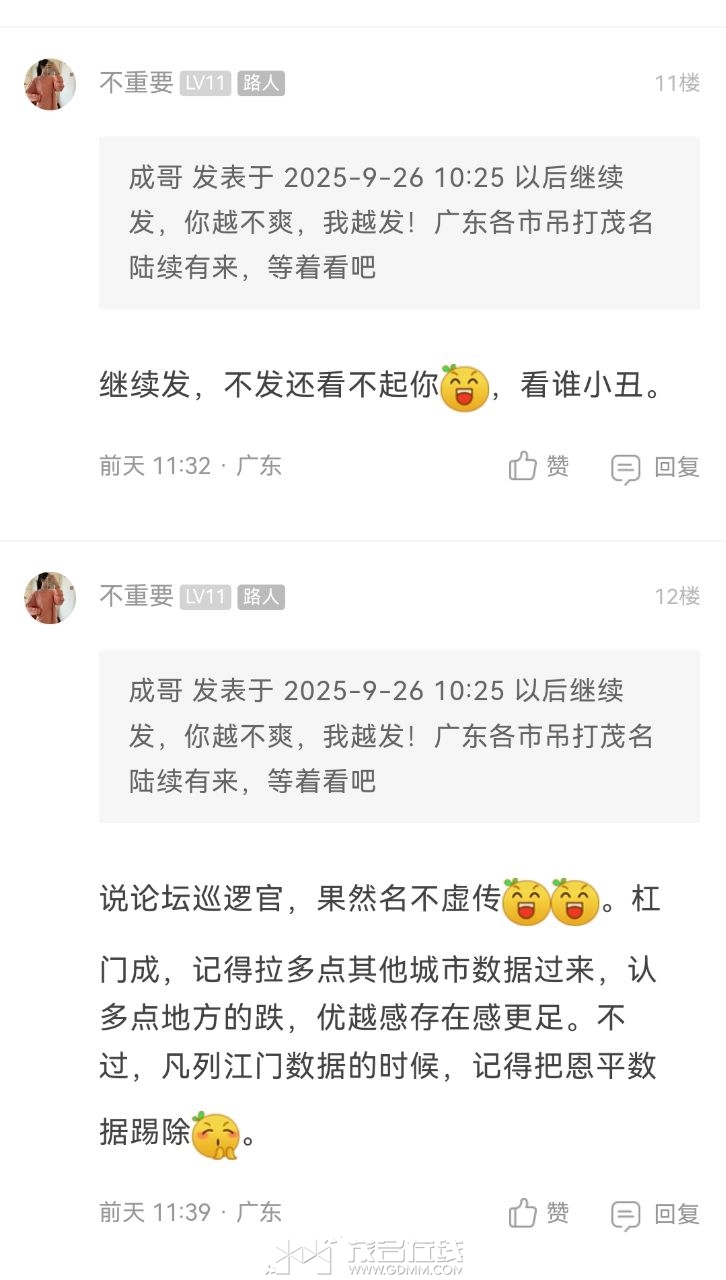The image size is (726, 1280).
Task: Open the avatar of 不重要 on 11楼
Action: pos(50,84)
